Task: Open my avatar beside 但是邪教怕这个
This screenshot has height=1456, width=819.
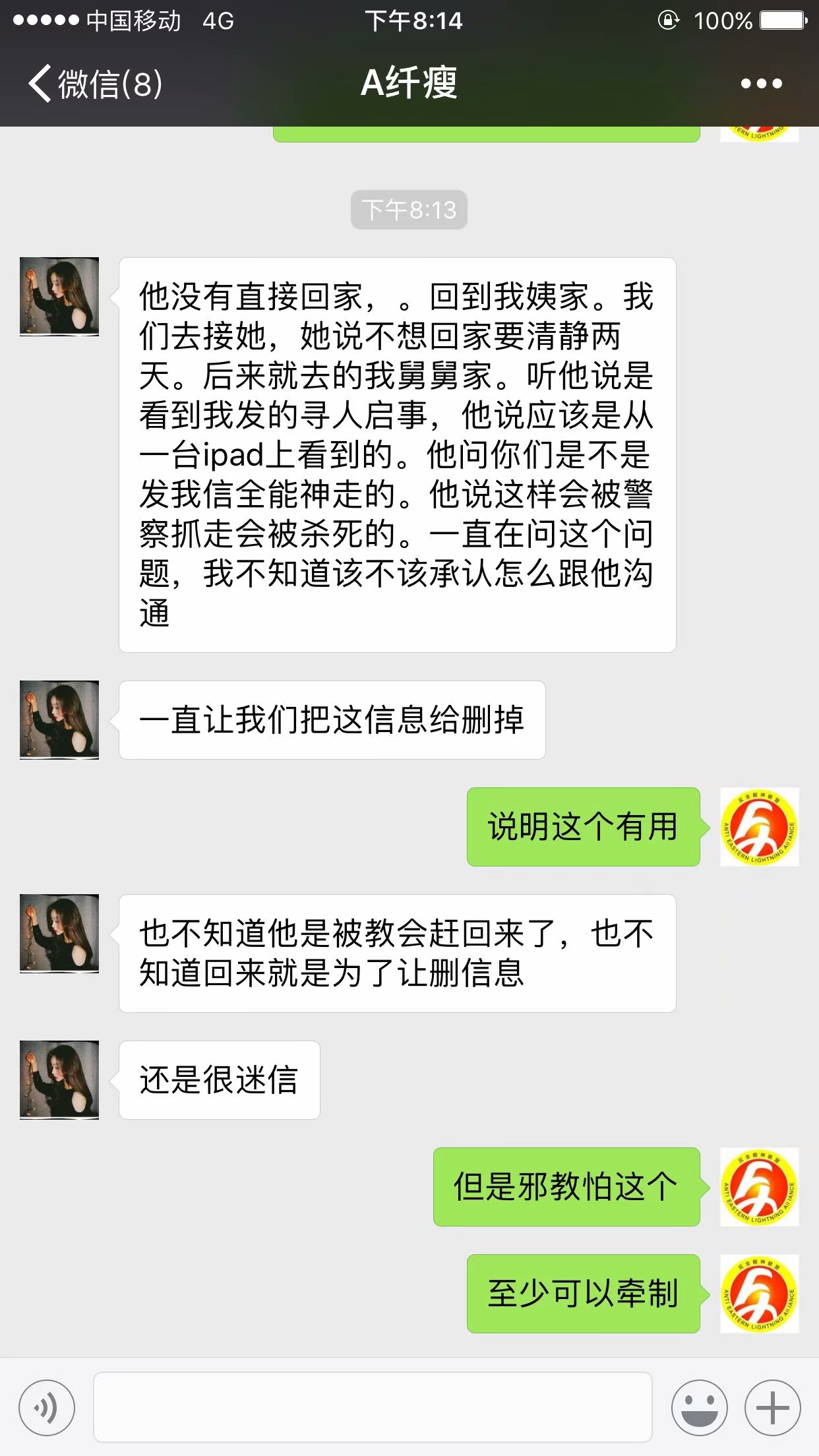Action: pos(759,1186)
